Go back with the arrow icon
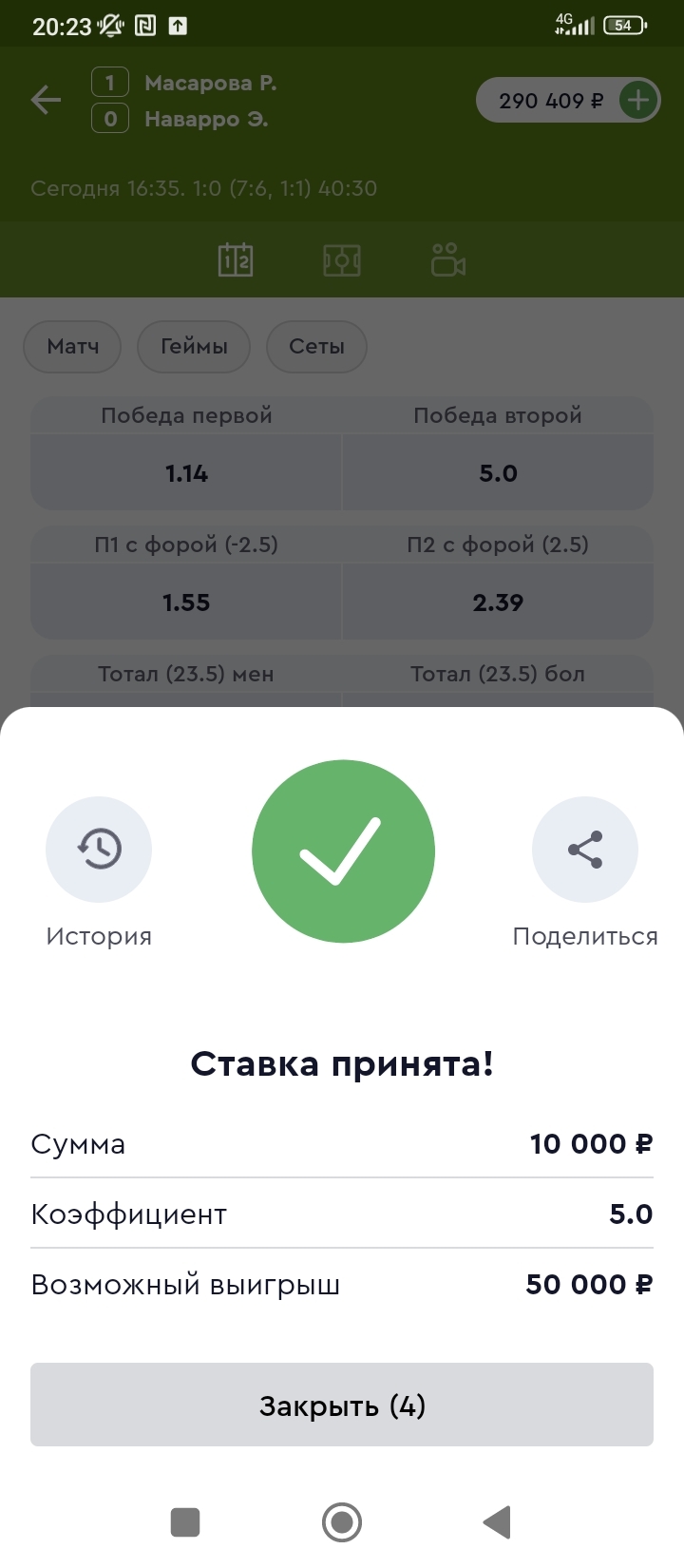Screen dimensions: 684x1568 (46, 100)
